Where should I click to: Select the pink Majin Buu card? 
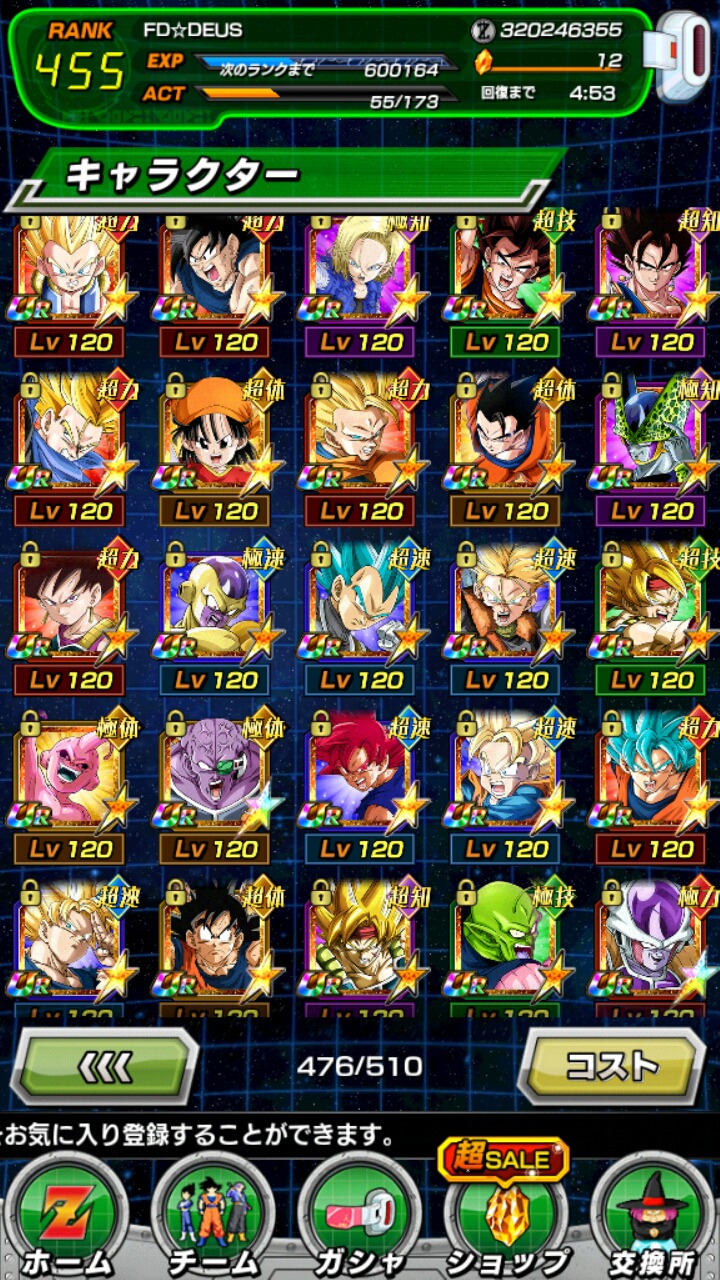tap(69, 780)
